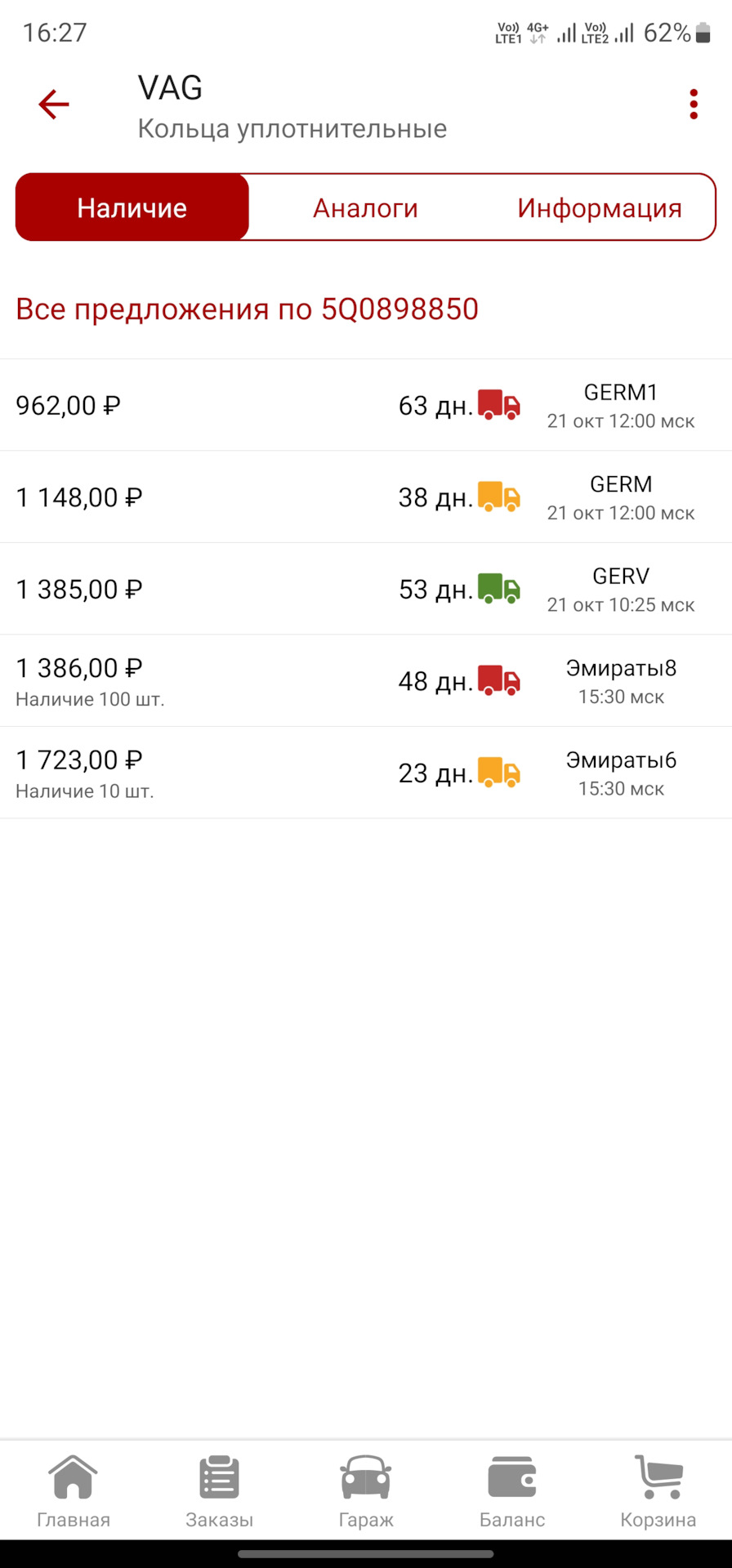Tap the back arrow to return
This screenshot has height=1568, width=732.
[x=52, y=104]
